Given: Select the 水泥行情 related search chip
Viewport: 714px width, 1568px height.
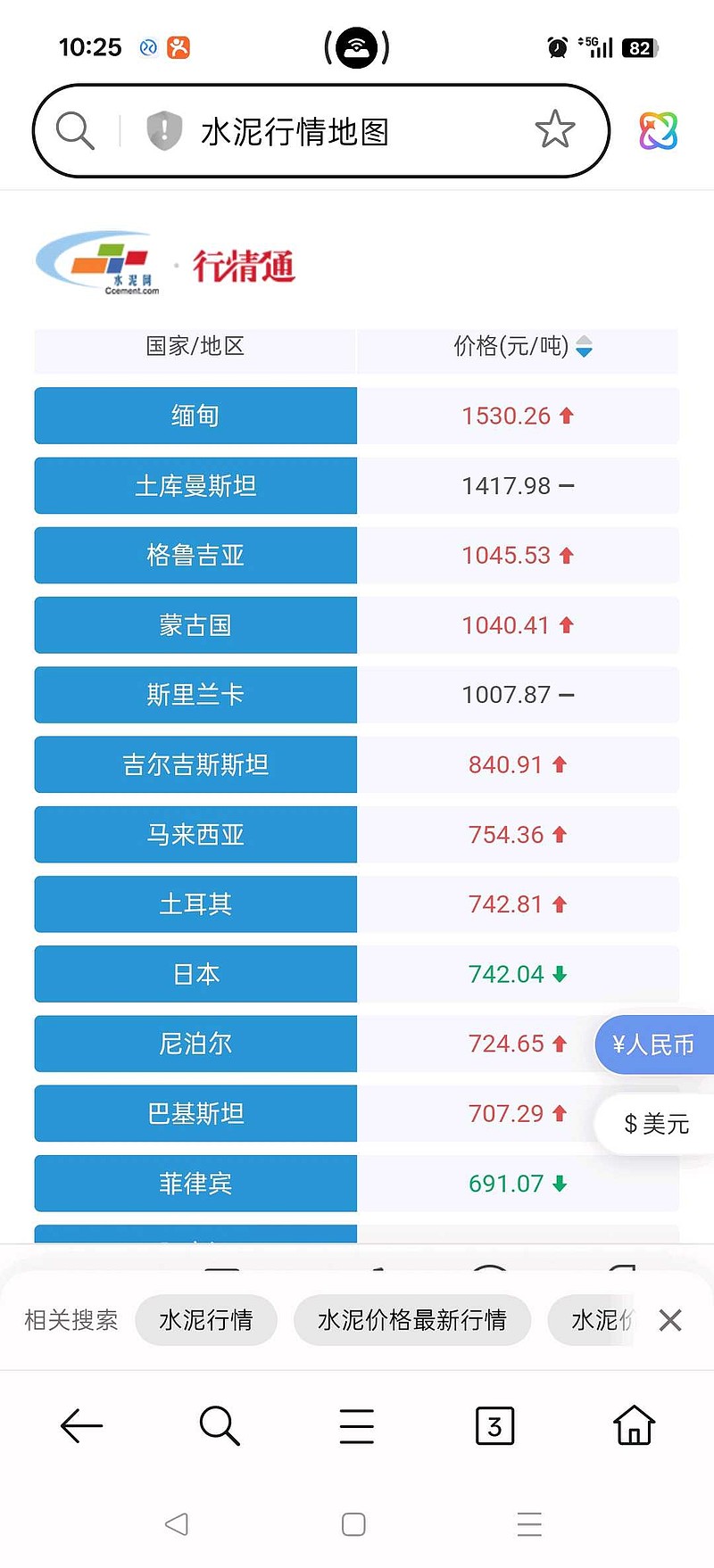Looking at the screenshot, I should pyautogui.click(x=206, y=1320).
